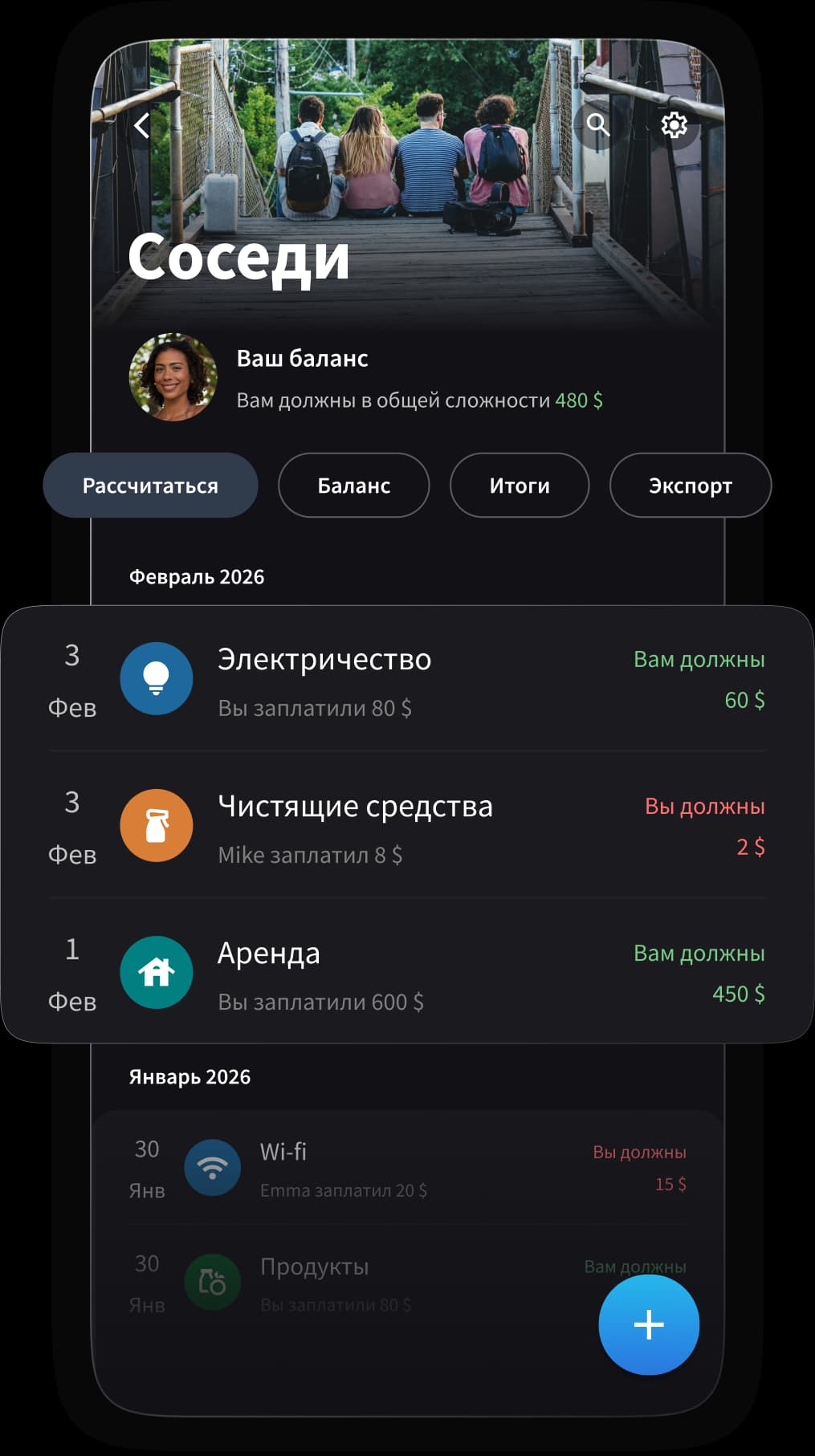Tap the back arrow in the header
The width and height of the screenshot is (815, 1456).
click(x=143, y=124)
